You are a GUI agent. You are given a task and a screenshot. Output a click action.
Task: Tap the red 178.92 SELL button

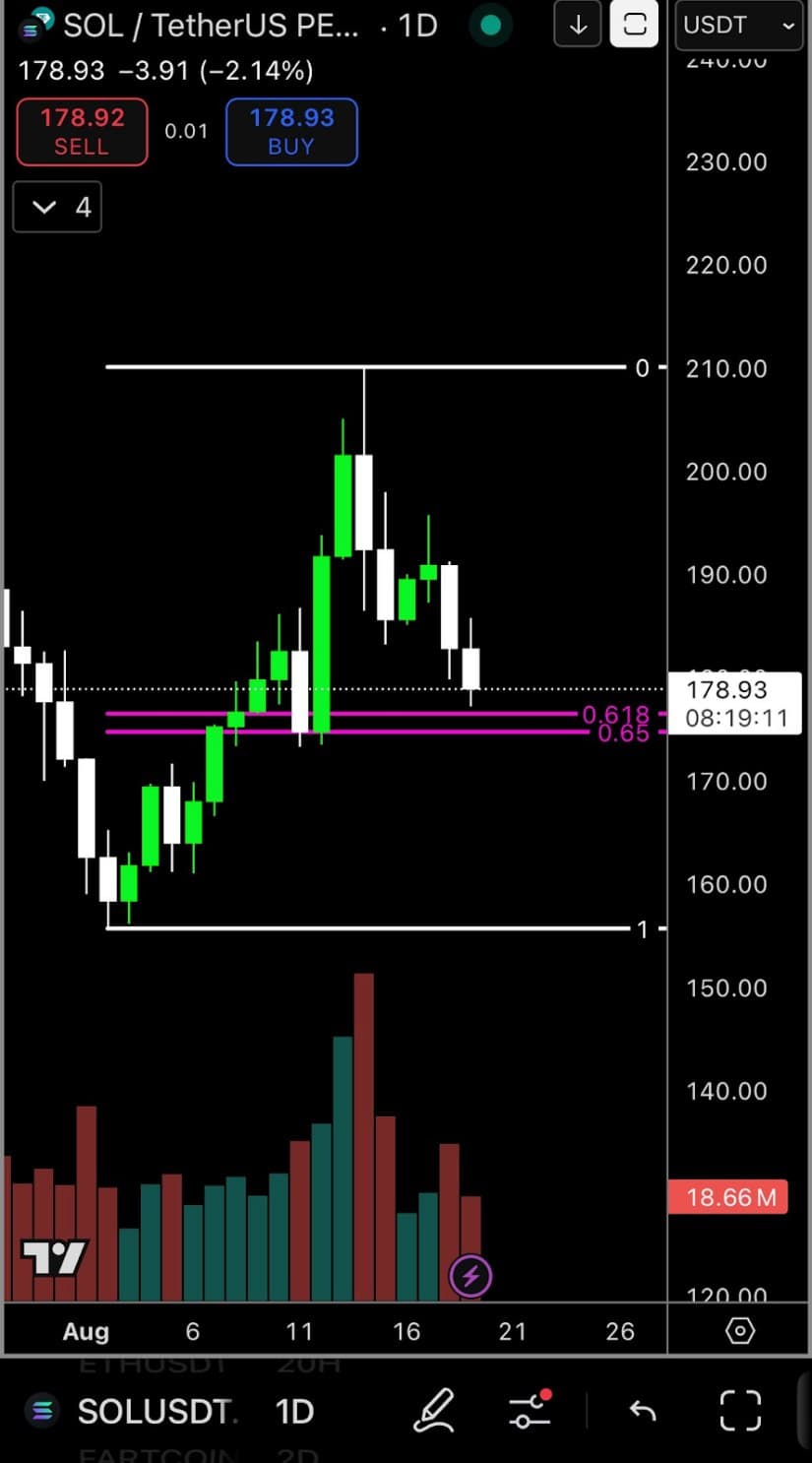(x=82, y=131)
